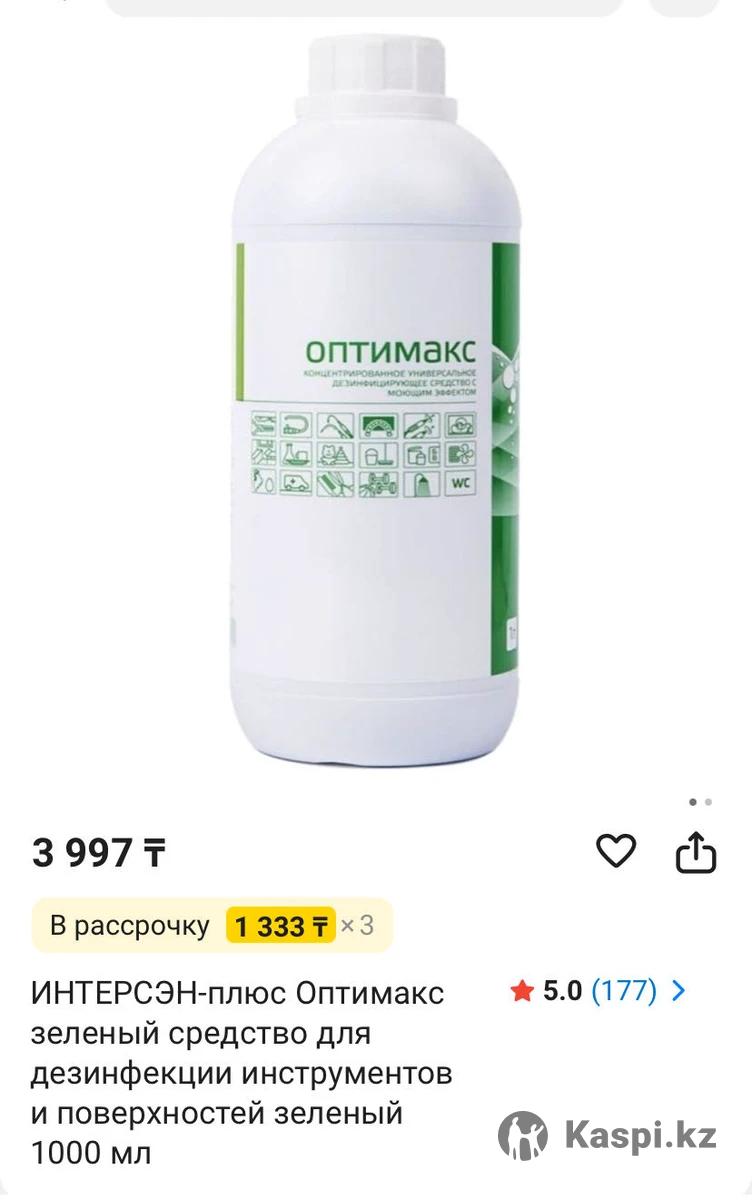The width and height of the screenshot is (752, 1200).
Task: Open the Оптимакс bottle product photo
Action: coord(375,400)
